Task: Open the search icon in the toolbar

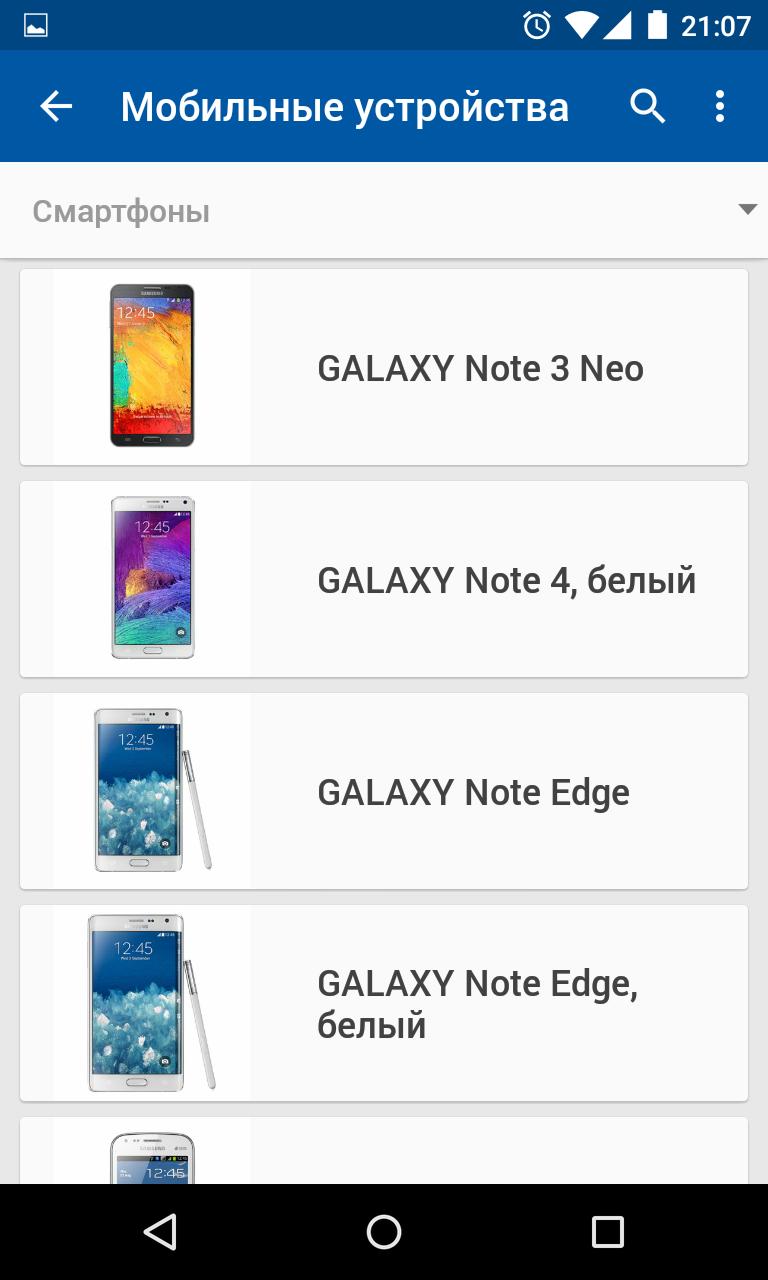Action: tap(647, 105)
